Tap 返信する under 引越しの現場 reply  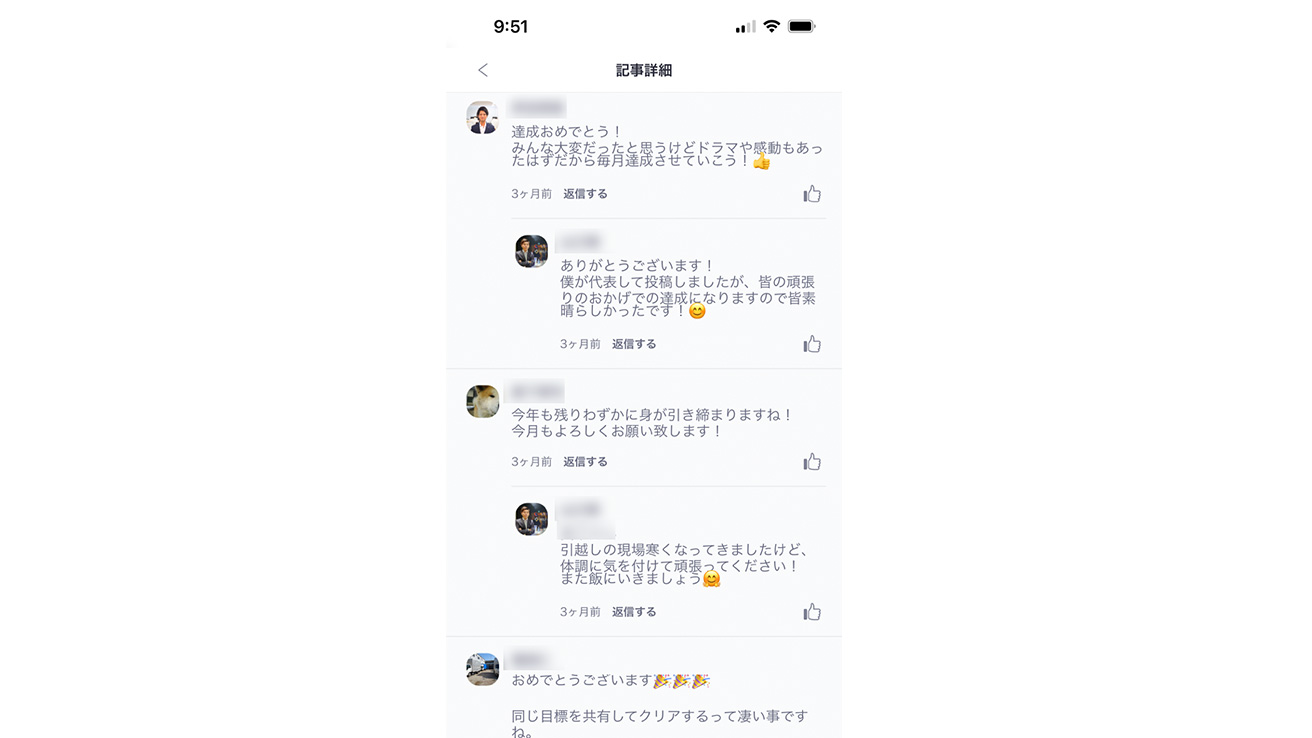coord(634,612)
